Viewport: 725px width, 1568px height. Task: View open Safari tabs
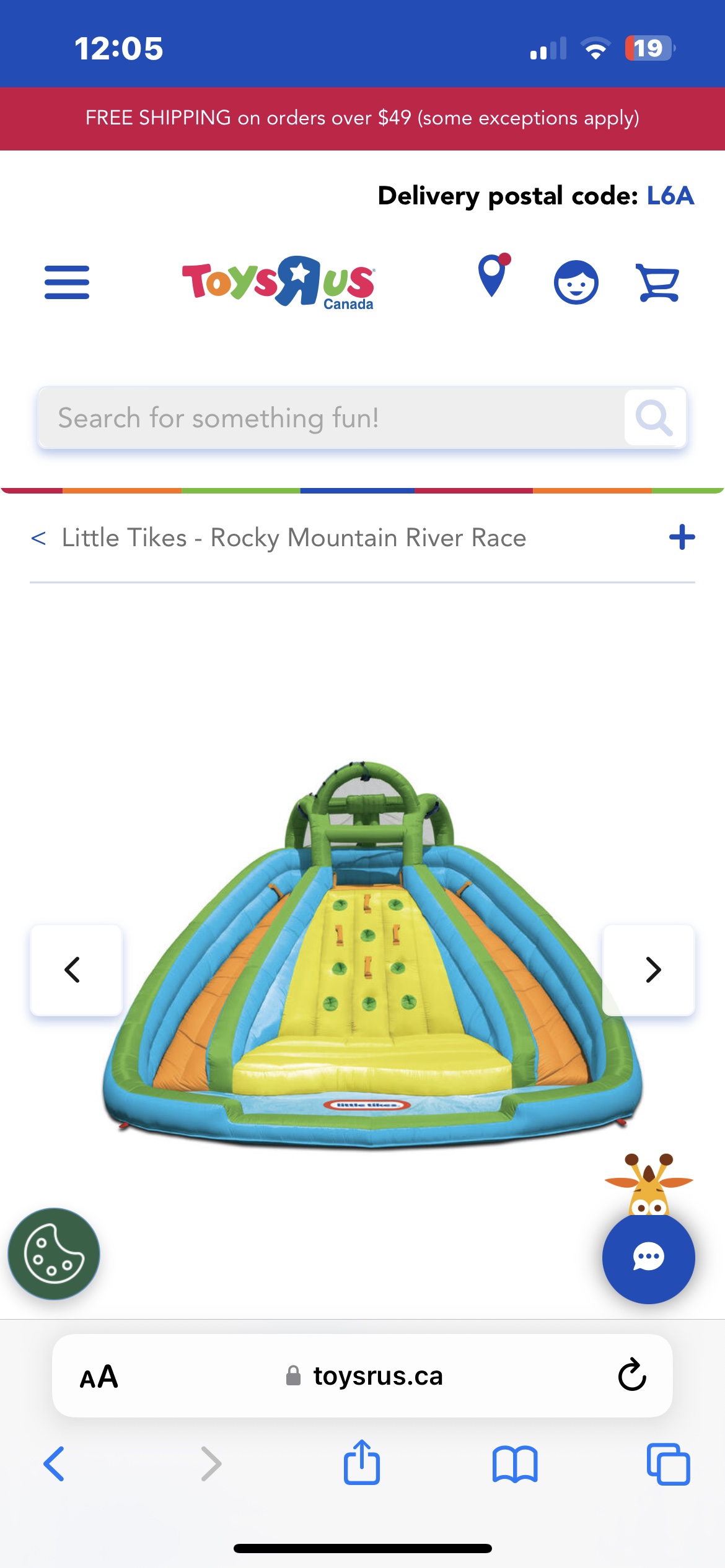pos(668,1463)
